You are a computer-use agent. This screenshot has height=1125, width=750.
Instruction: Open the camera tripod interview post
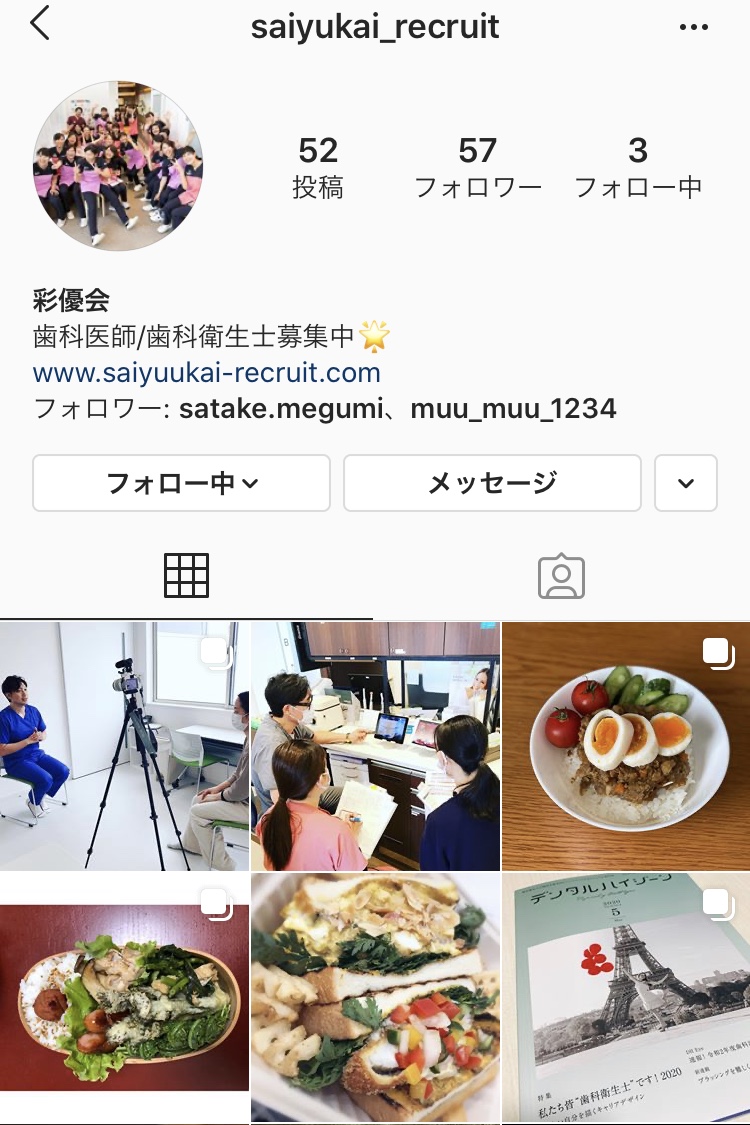[124, 746]
